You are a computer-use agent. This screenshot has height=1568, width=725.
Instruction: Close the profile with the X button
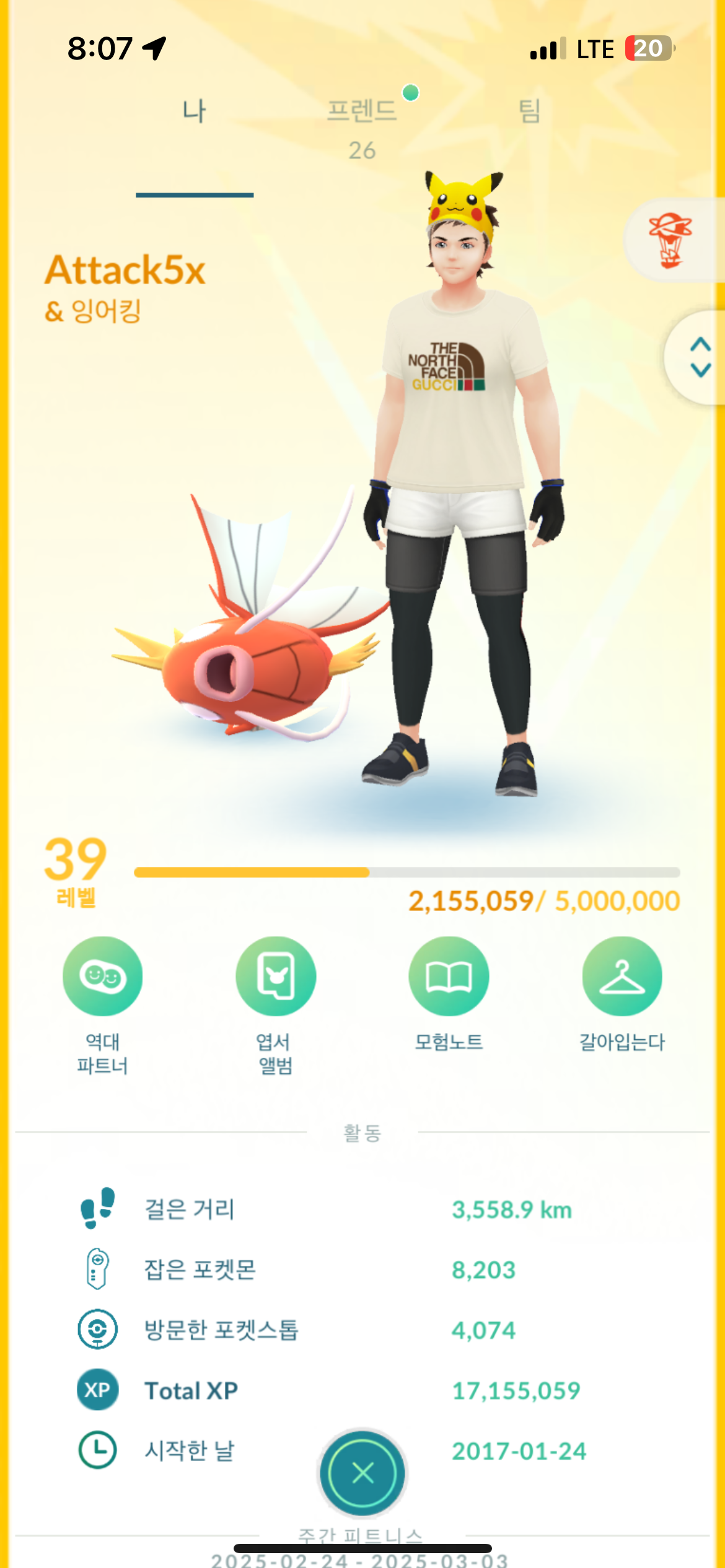tap(362, 1473)
